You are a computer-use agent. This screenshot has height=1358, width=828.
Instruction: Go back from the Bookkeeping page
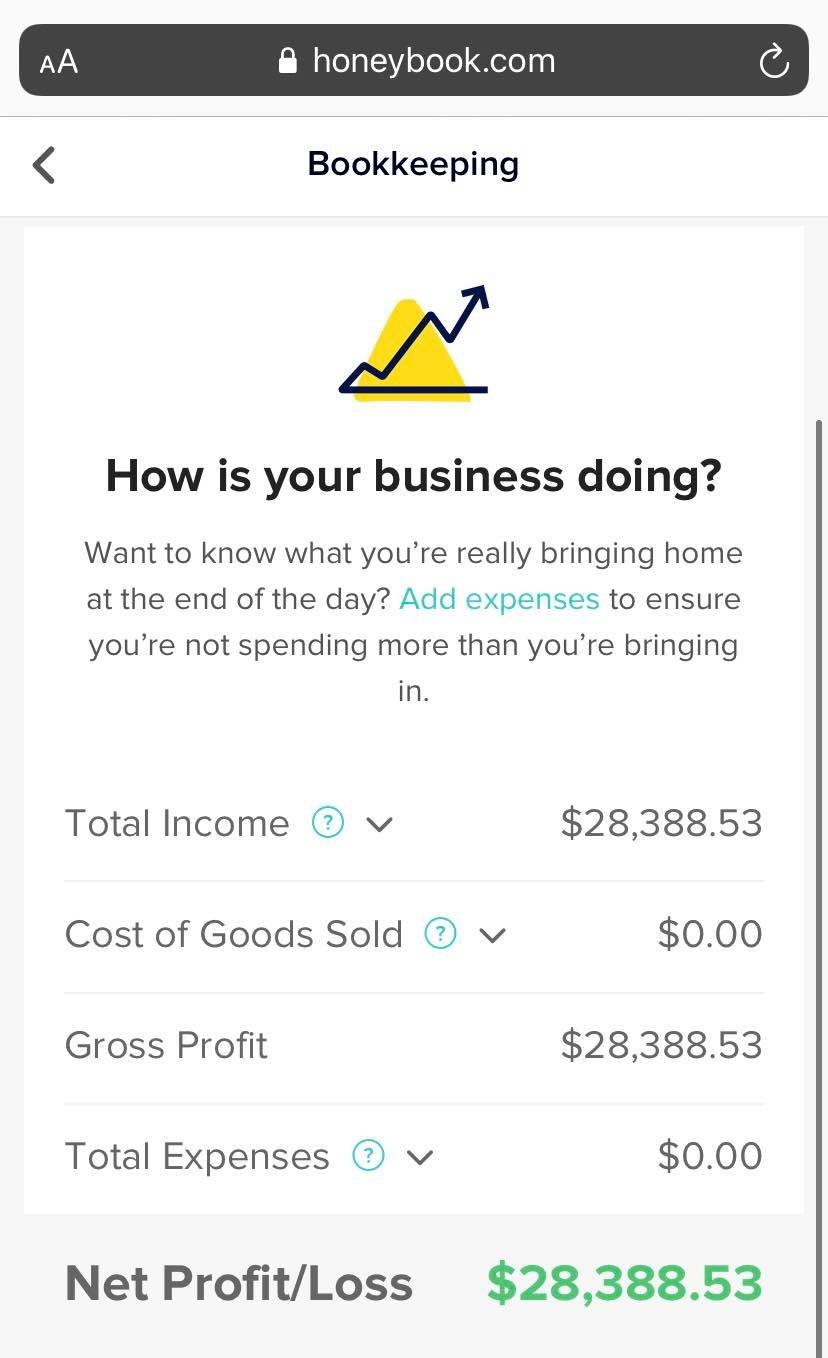point(44,165)
